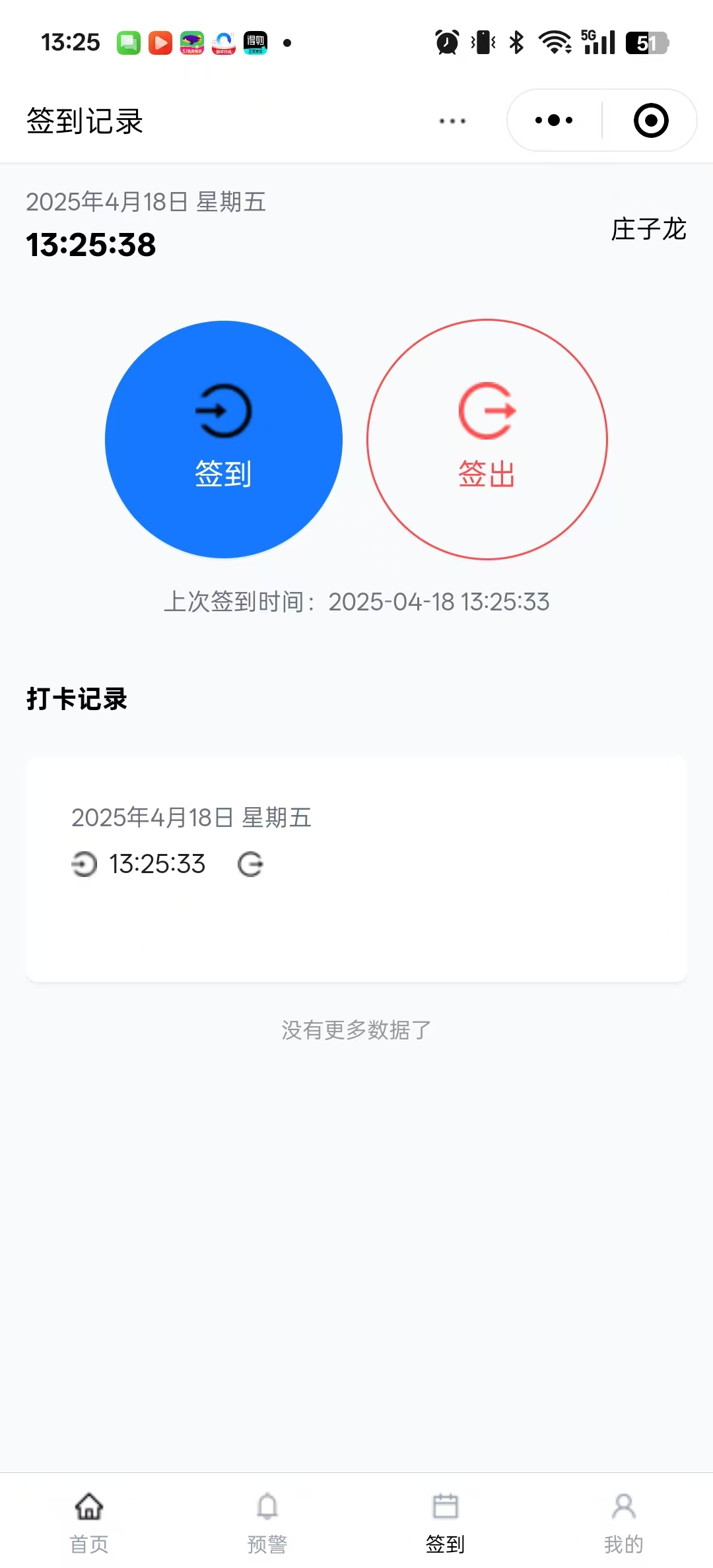Tap the 没有更多数据了 text
Image resolution: width=713 pixels, height=1568 pixels.
tap(356, 1029)
